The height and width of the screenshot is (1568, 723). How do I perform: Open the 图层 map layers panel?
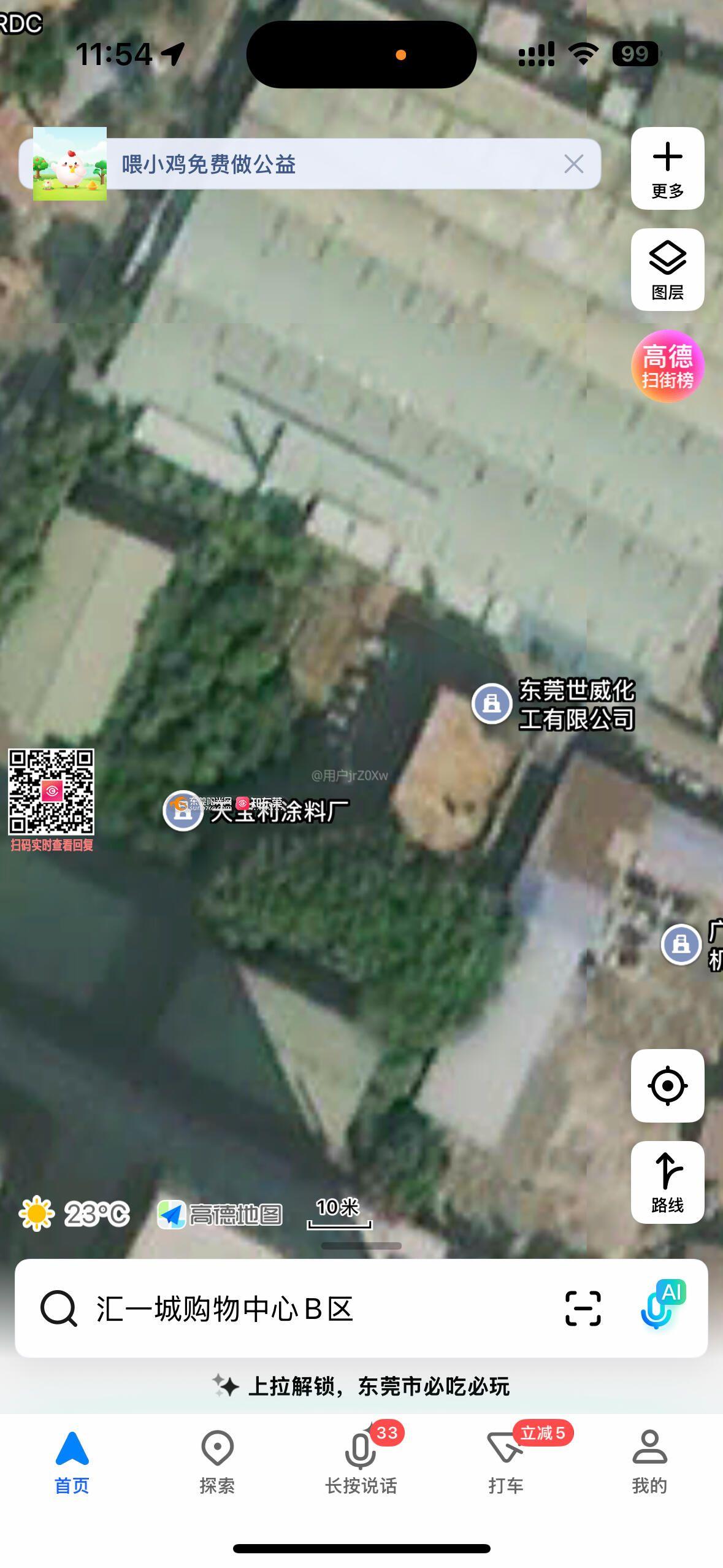667,269
